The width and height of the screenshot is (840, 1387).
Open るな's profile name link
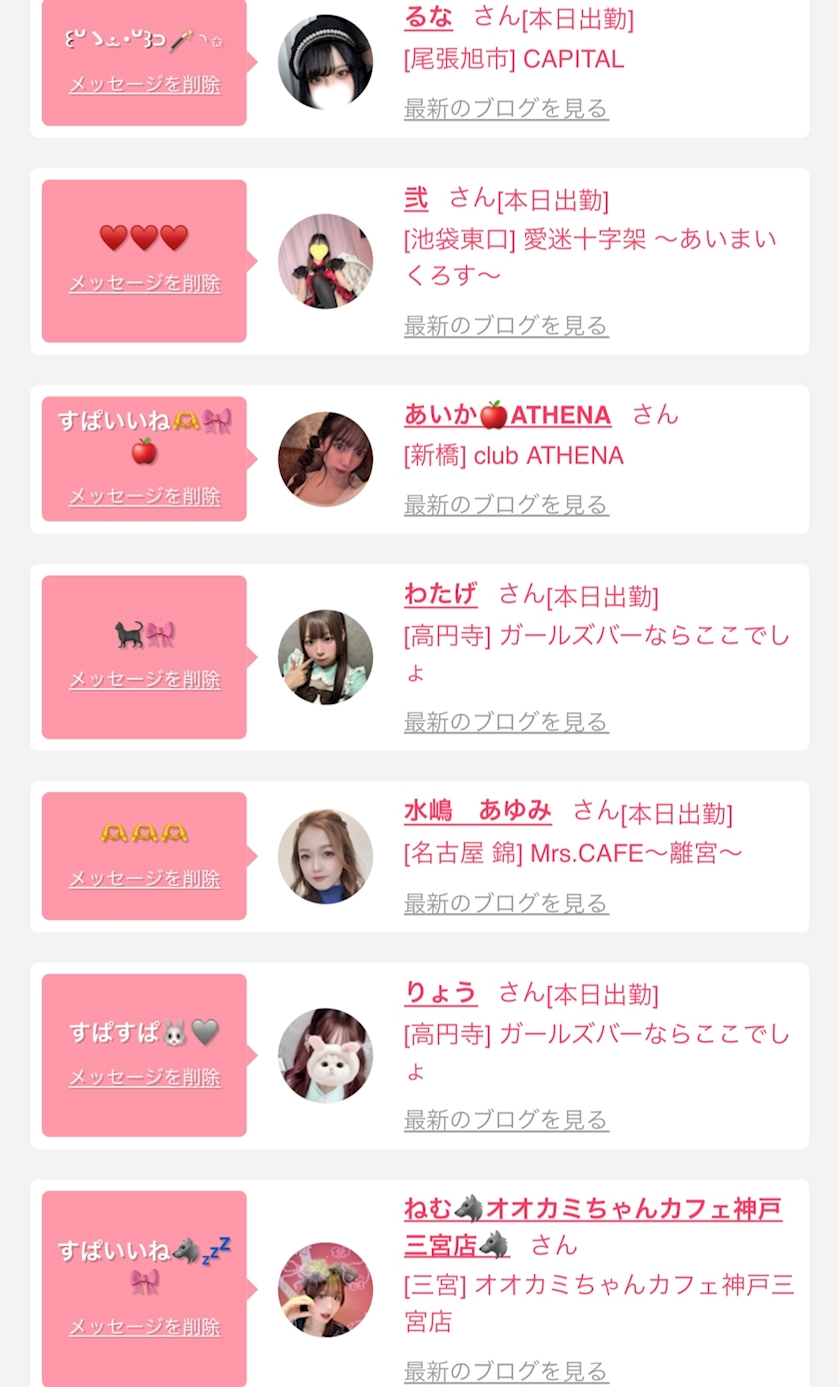click(428, 17)
